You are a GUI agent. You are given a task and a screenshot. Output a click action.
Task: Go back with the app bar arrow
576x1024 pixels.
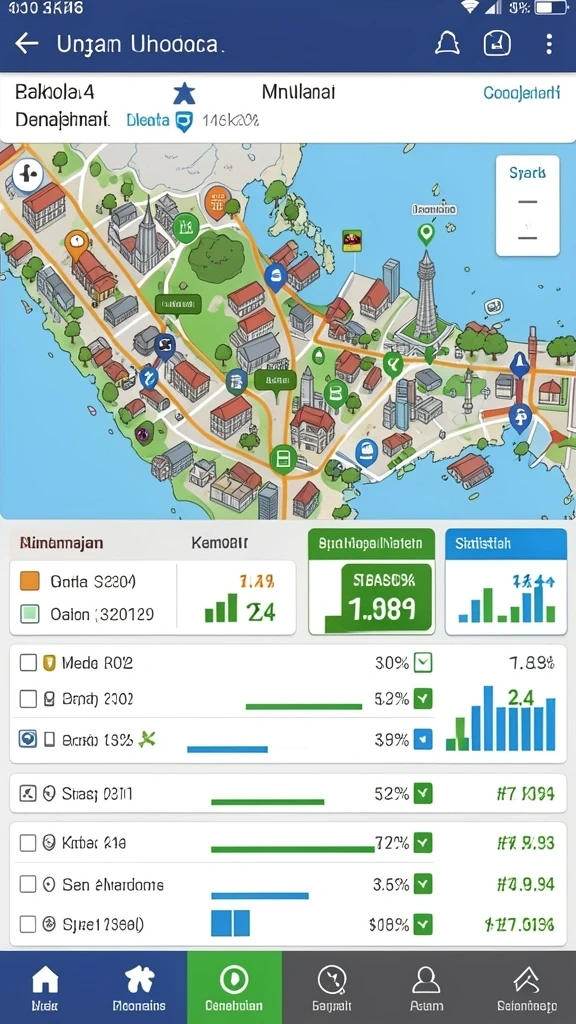[x=27, y=44]
